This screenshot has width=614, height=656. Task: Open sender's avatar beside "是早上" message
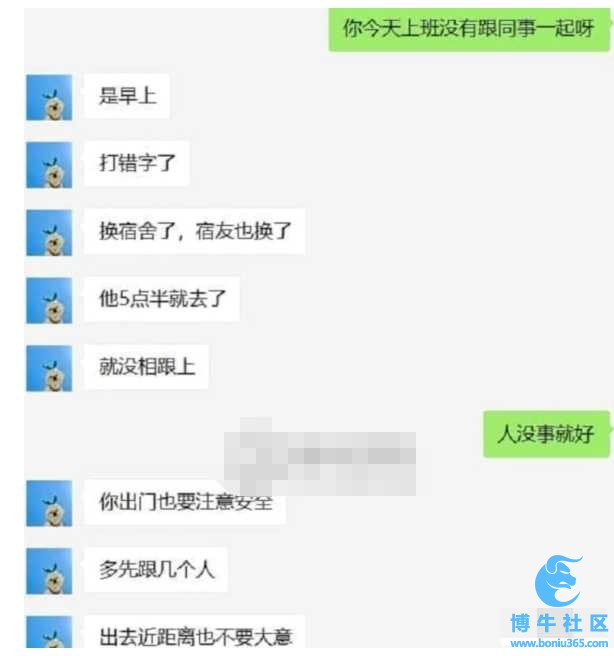[x=49, y=98]
